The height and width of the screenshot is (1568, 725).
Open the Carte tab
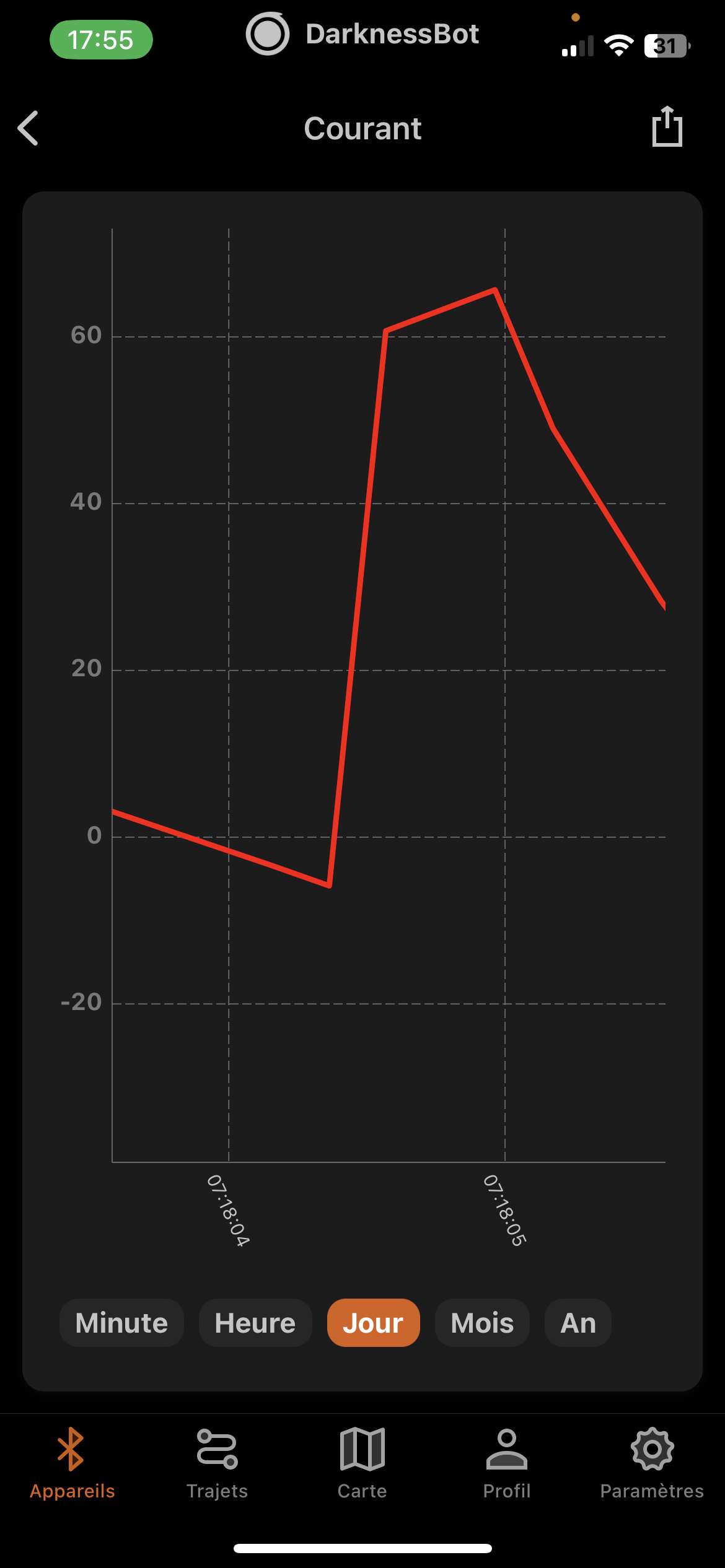tap(362, 1464)
